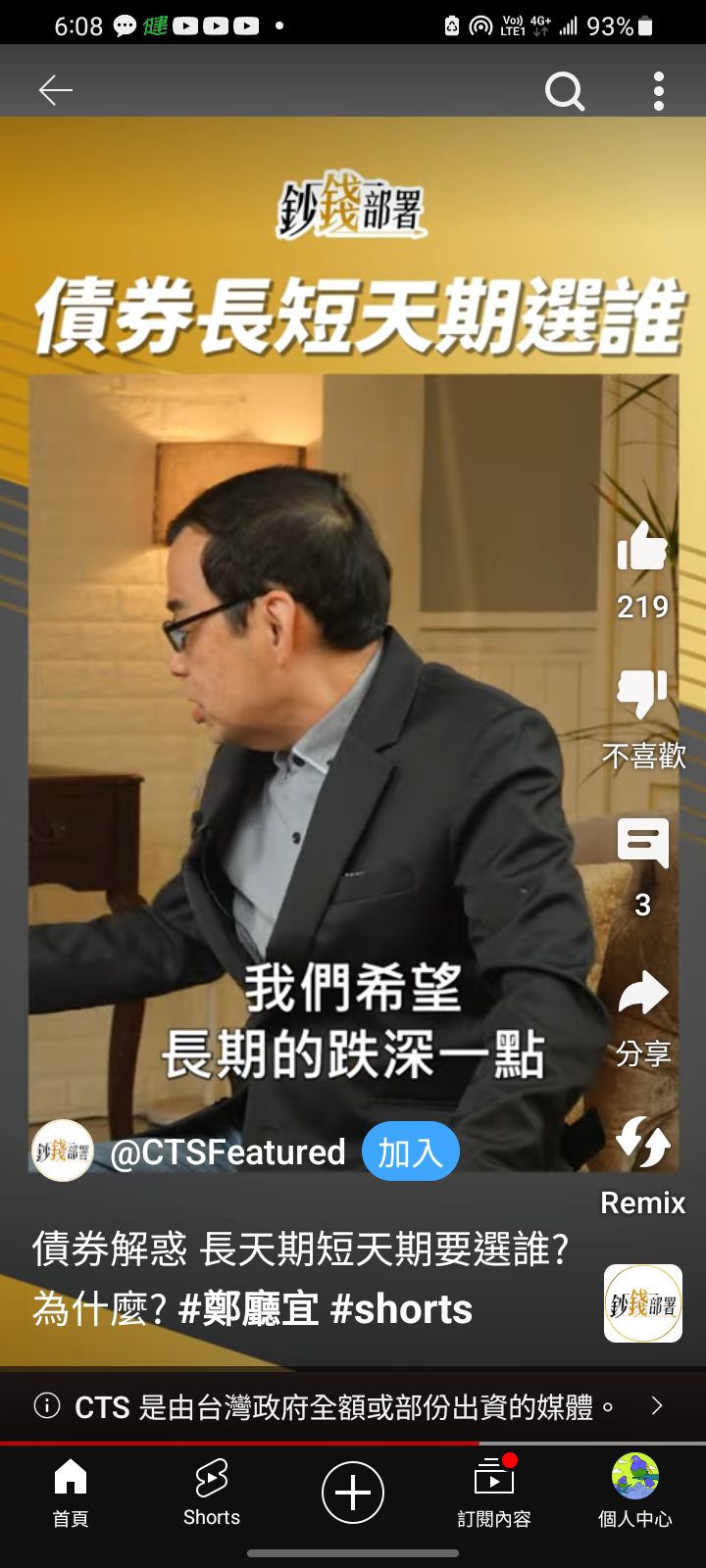706x1568 pixels.
Task: Go back using the top-left arrow
Action: 56,90
